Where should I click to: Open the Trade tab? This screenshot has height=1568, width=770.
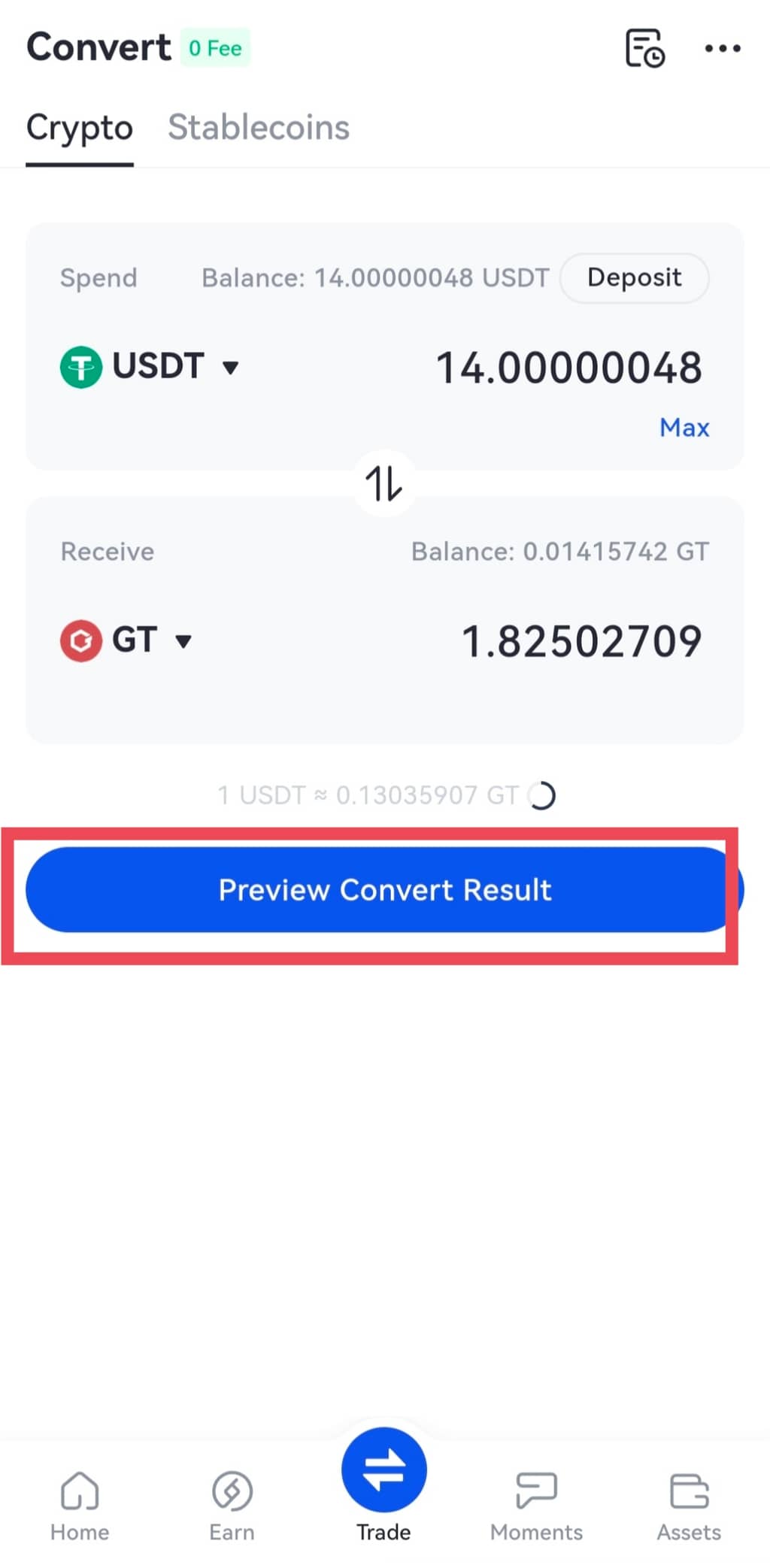point(383,1485)
